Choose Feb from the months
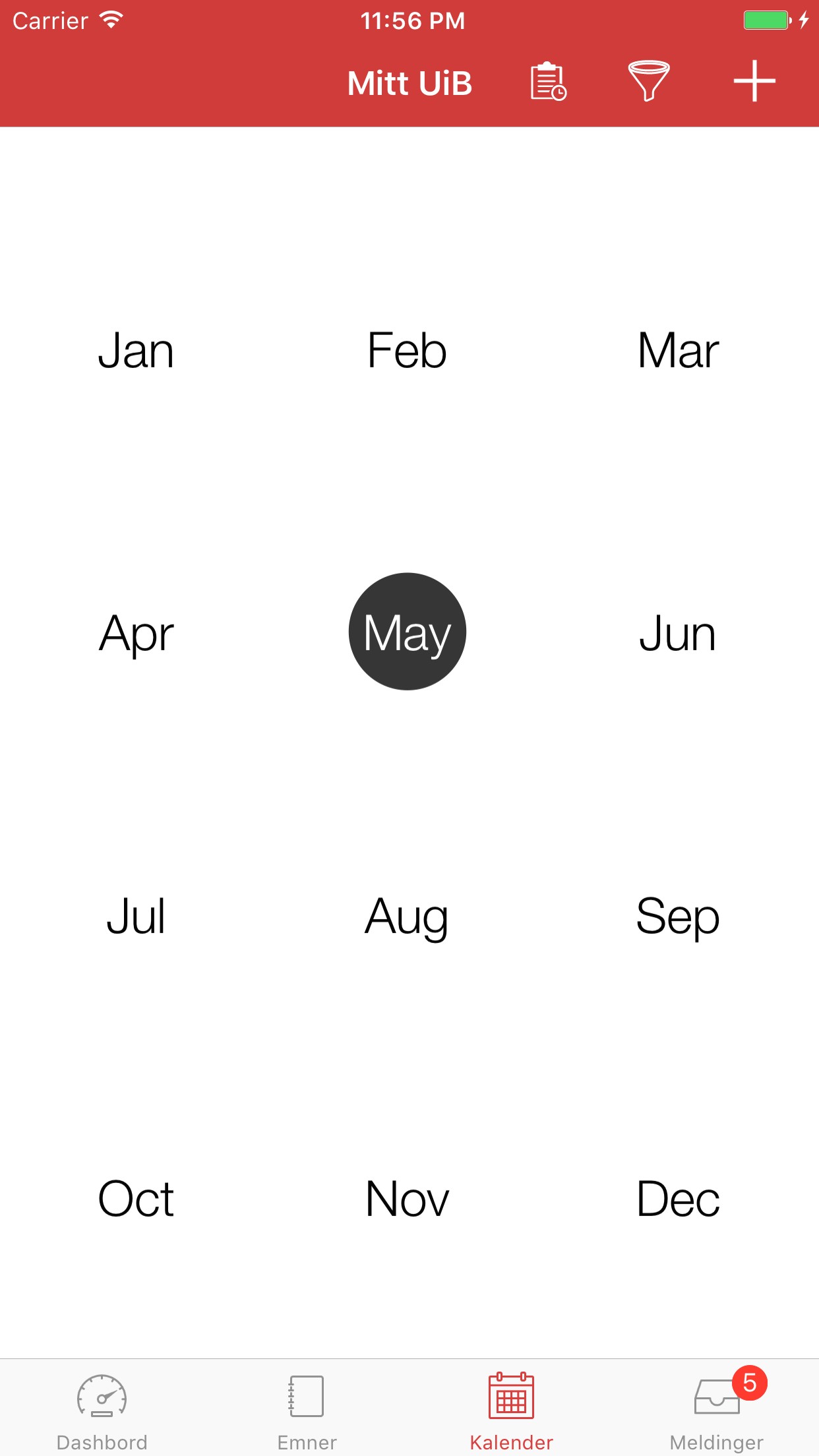This screenshot has width=819, height=1456. pos(407,350)
